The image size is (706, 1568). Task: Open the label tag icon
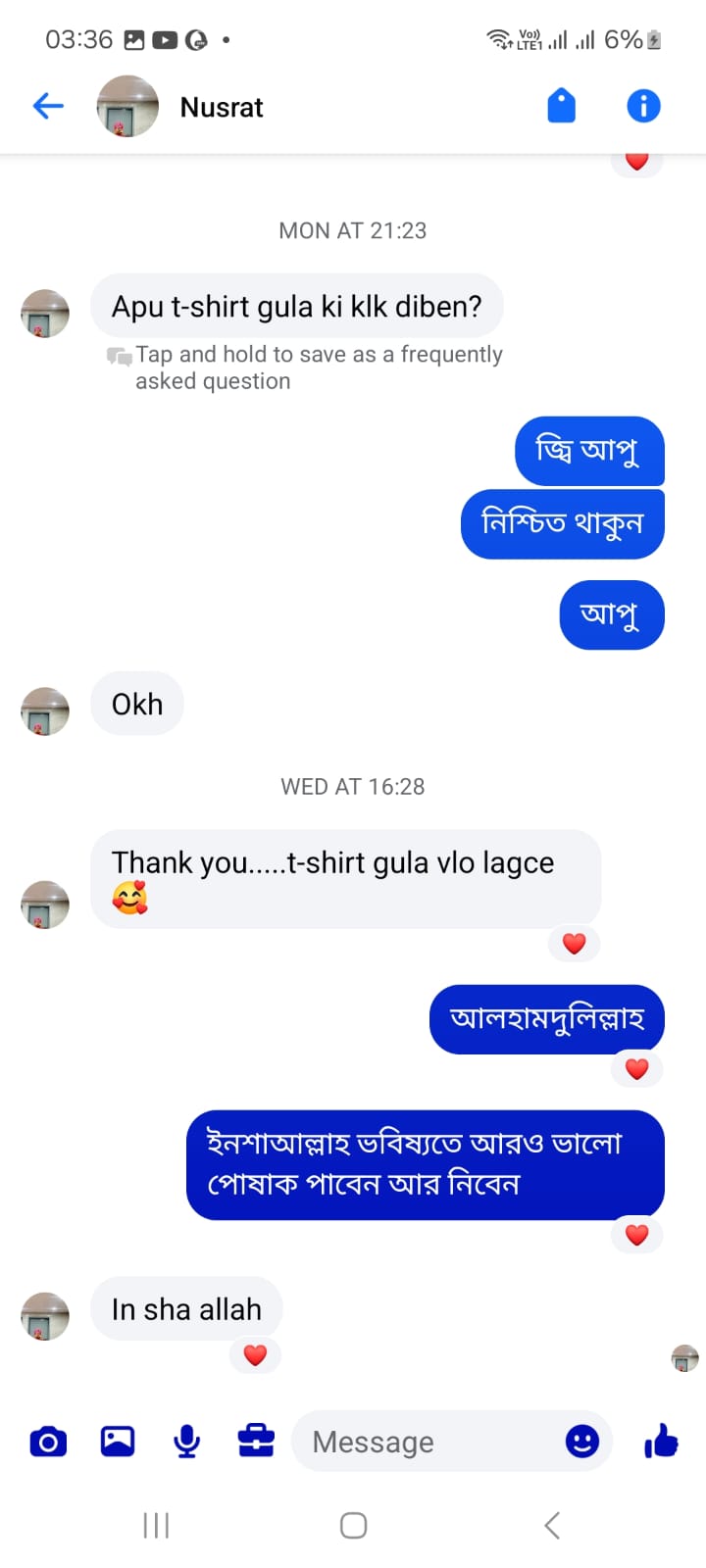pyautogui.click(x=561, y=106)
